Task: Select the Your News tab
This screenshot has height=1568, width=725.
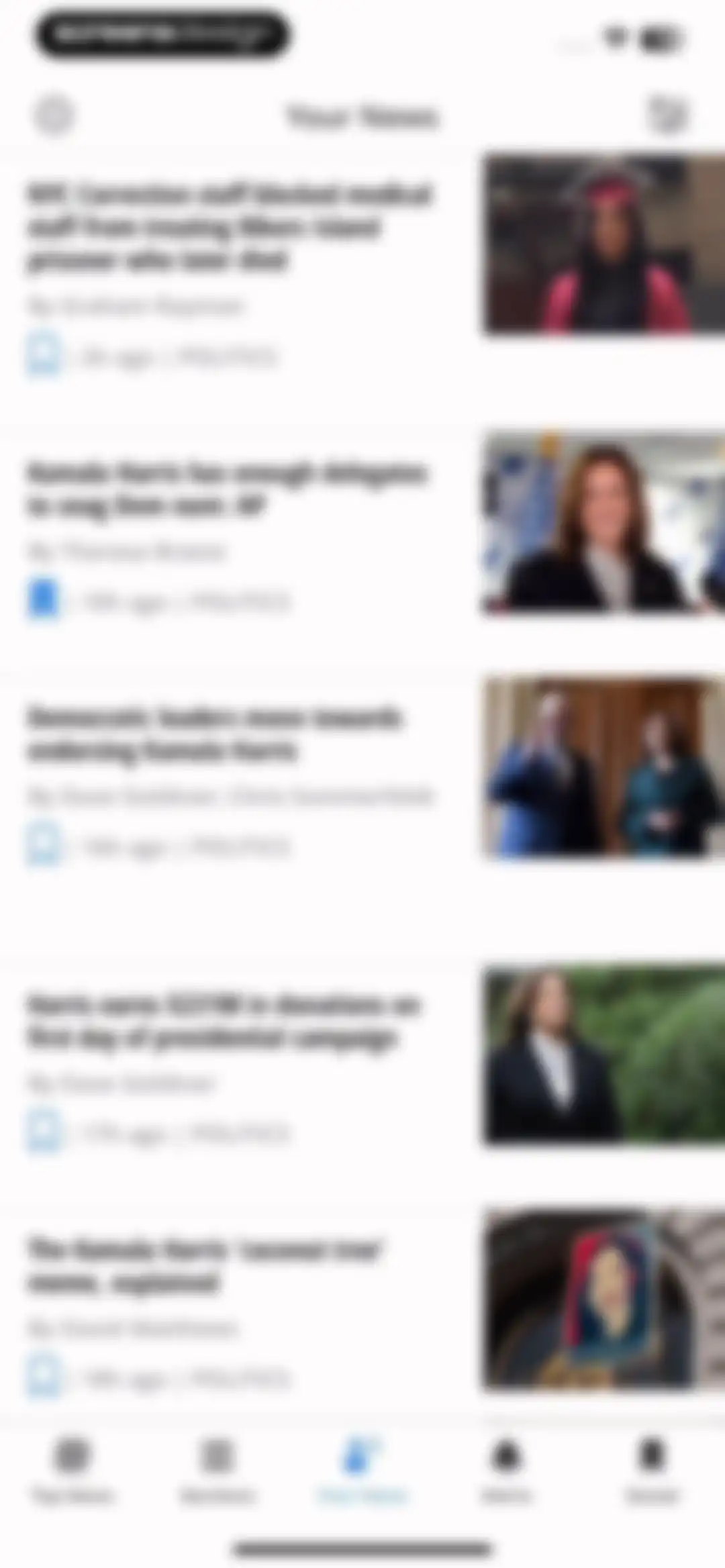Action: coord(362,1470)
